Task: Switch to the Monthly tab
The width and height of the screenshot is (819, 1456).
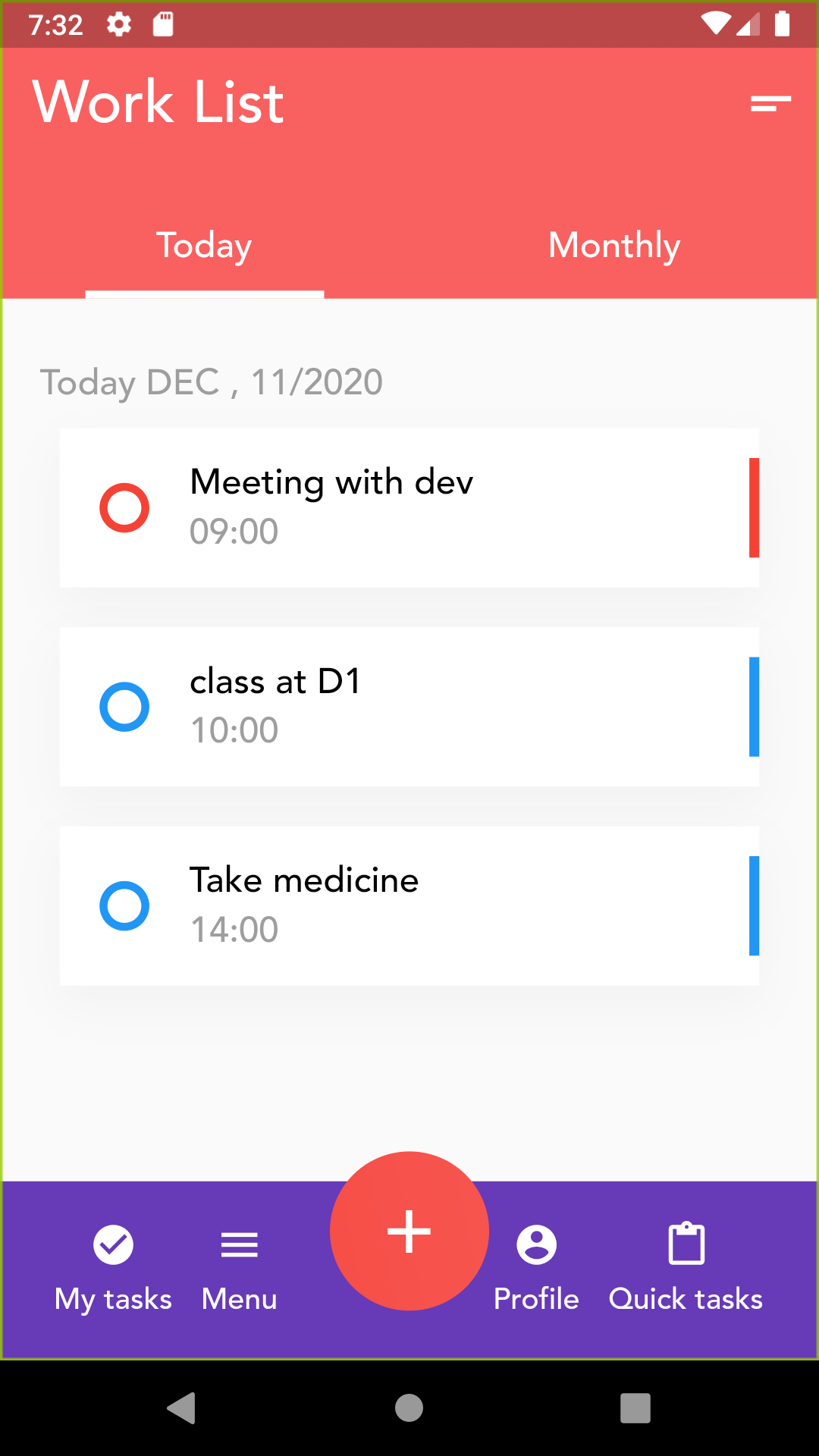Action: coord(613,246)
